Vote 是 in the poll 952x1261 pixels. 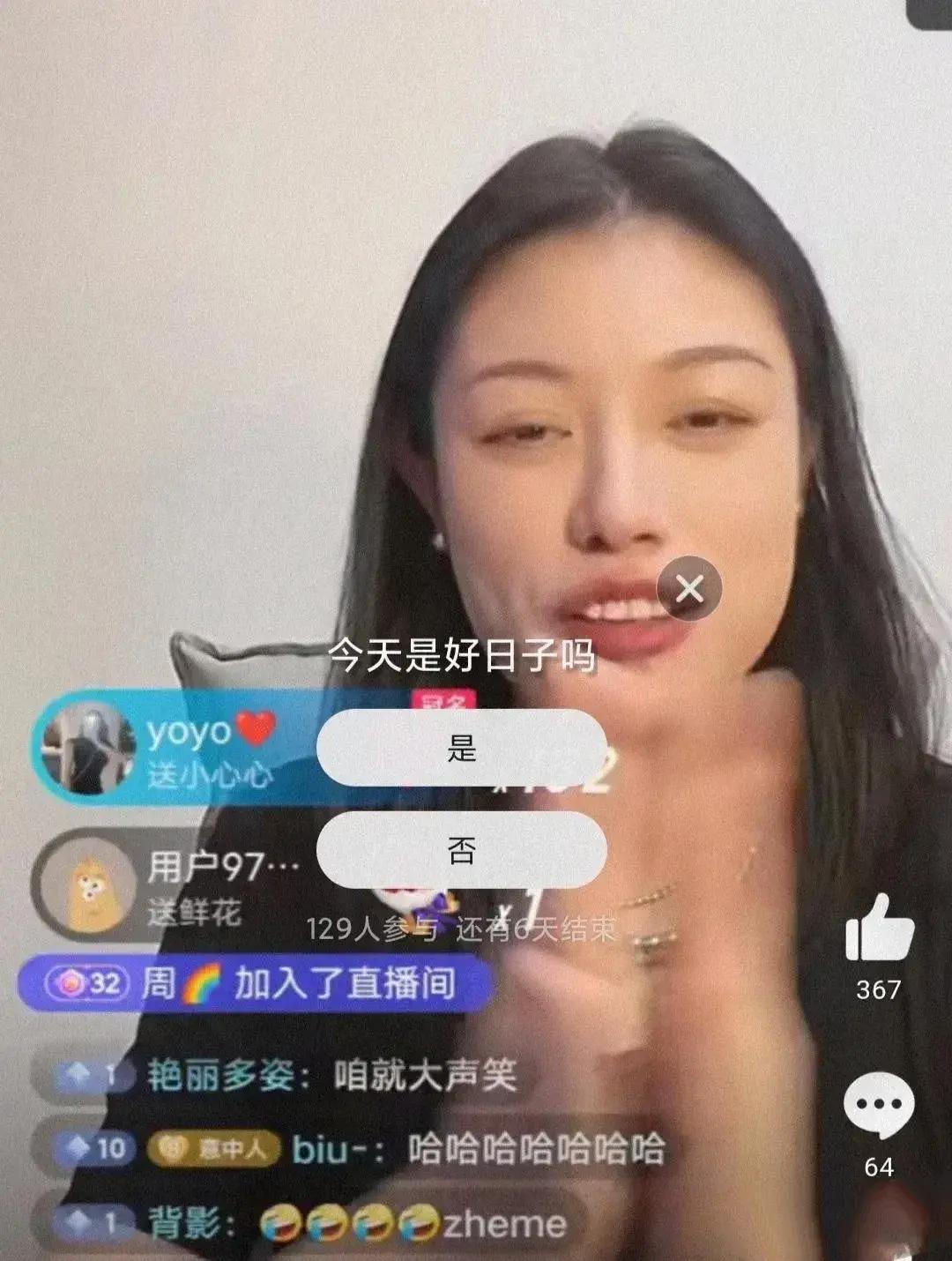(461, 749)
